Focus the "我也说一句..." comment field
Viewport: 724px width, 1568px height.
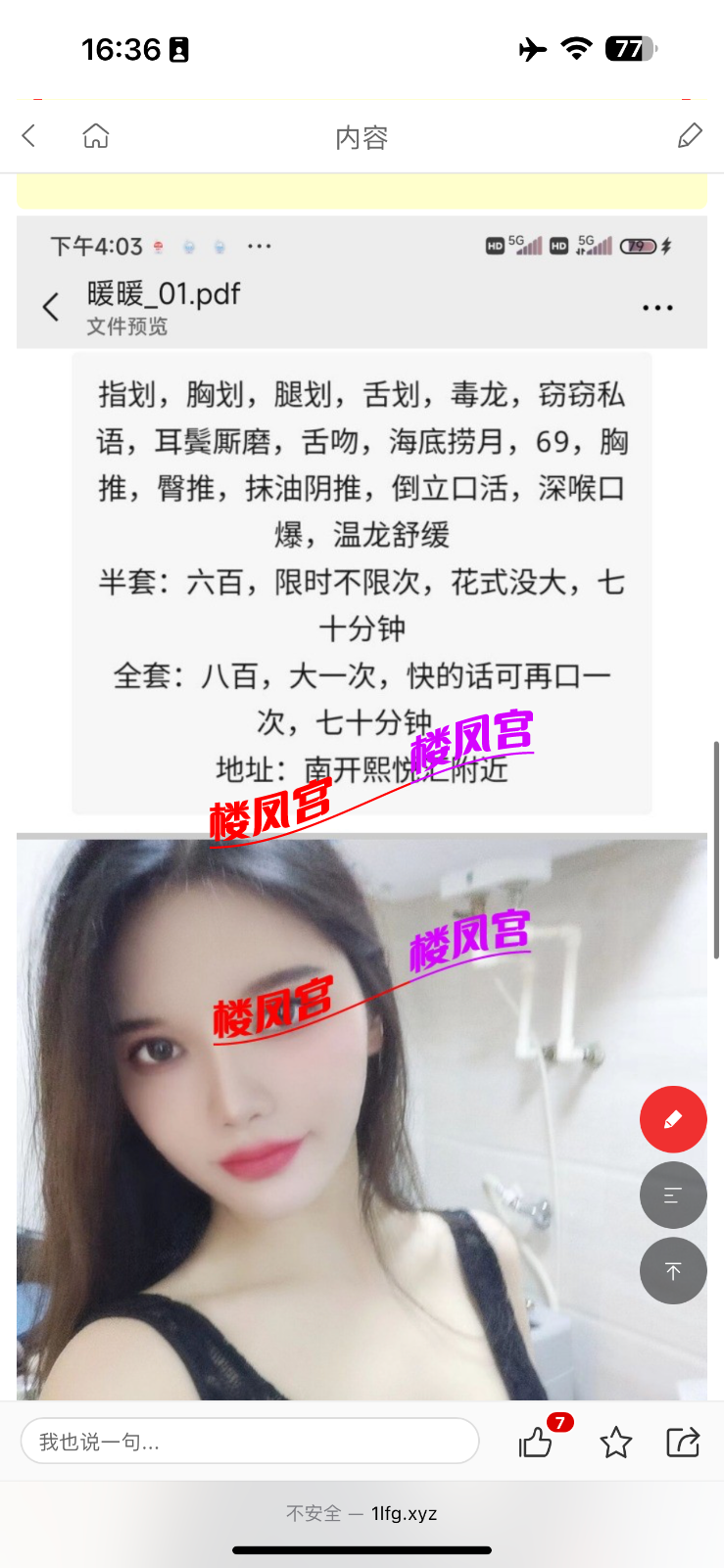250,1442
